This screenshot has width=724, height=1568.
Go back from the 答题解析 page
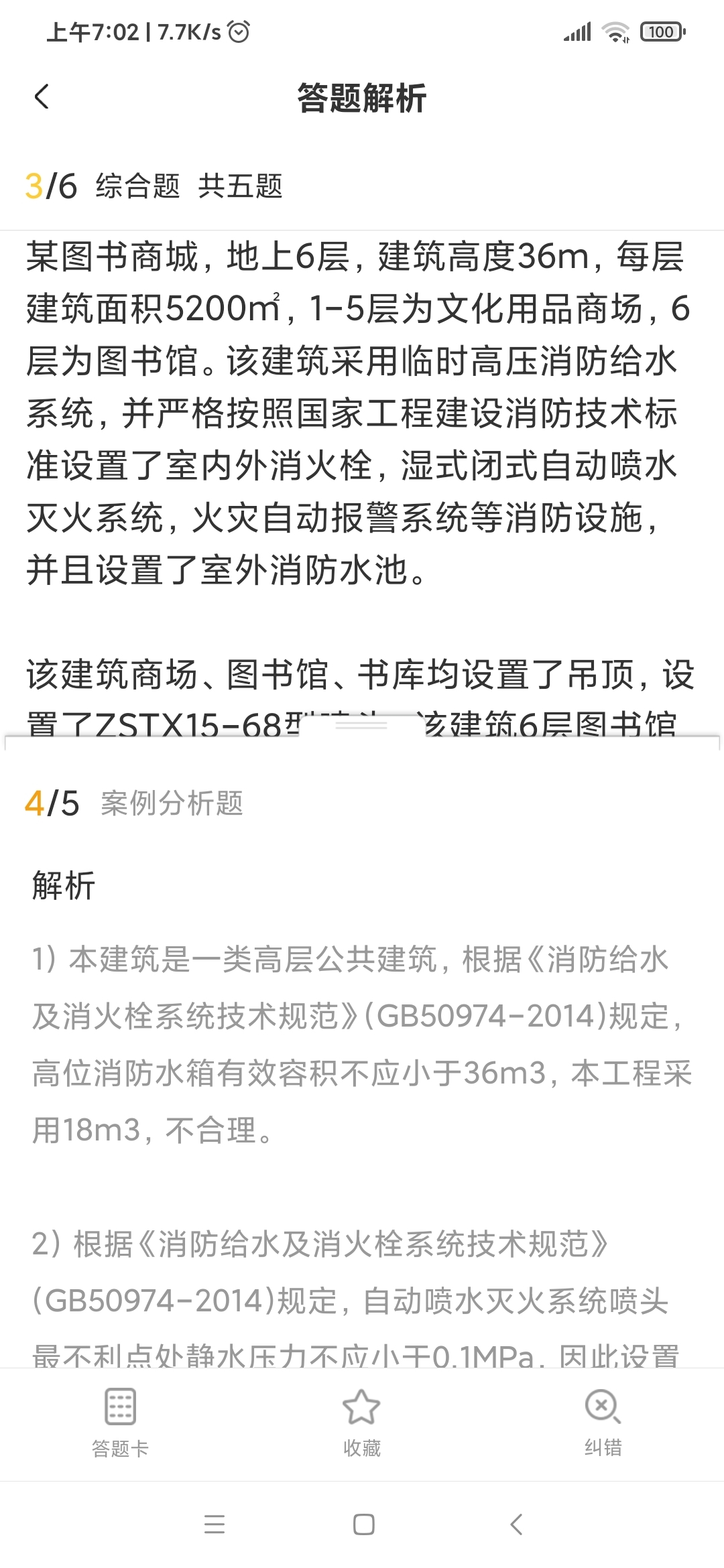click(x=42, y=97)
